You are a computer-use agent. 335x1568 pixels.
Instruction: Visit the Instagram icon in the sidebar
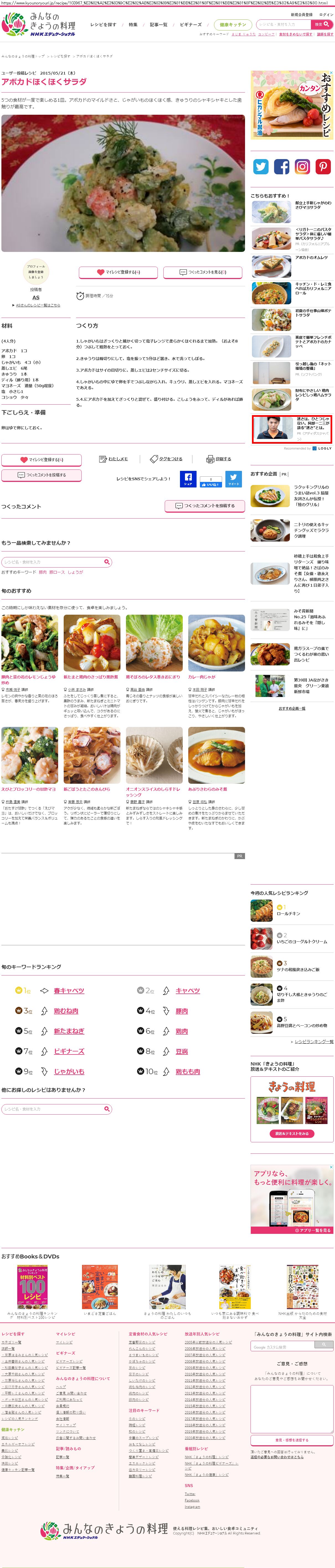point(302,166)
